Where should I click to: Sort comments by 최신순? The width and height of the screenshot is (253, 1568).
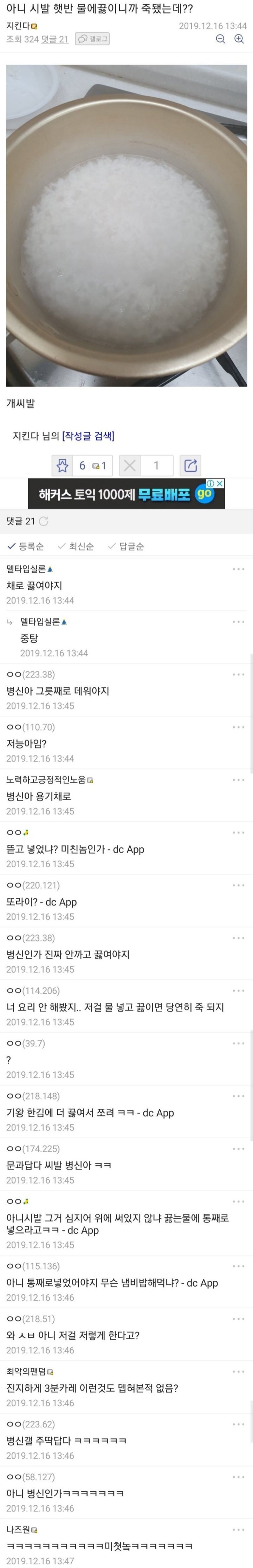[x=76, y=546]
